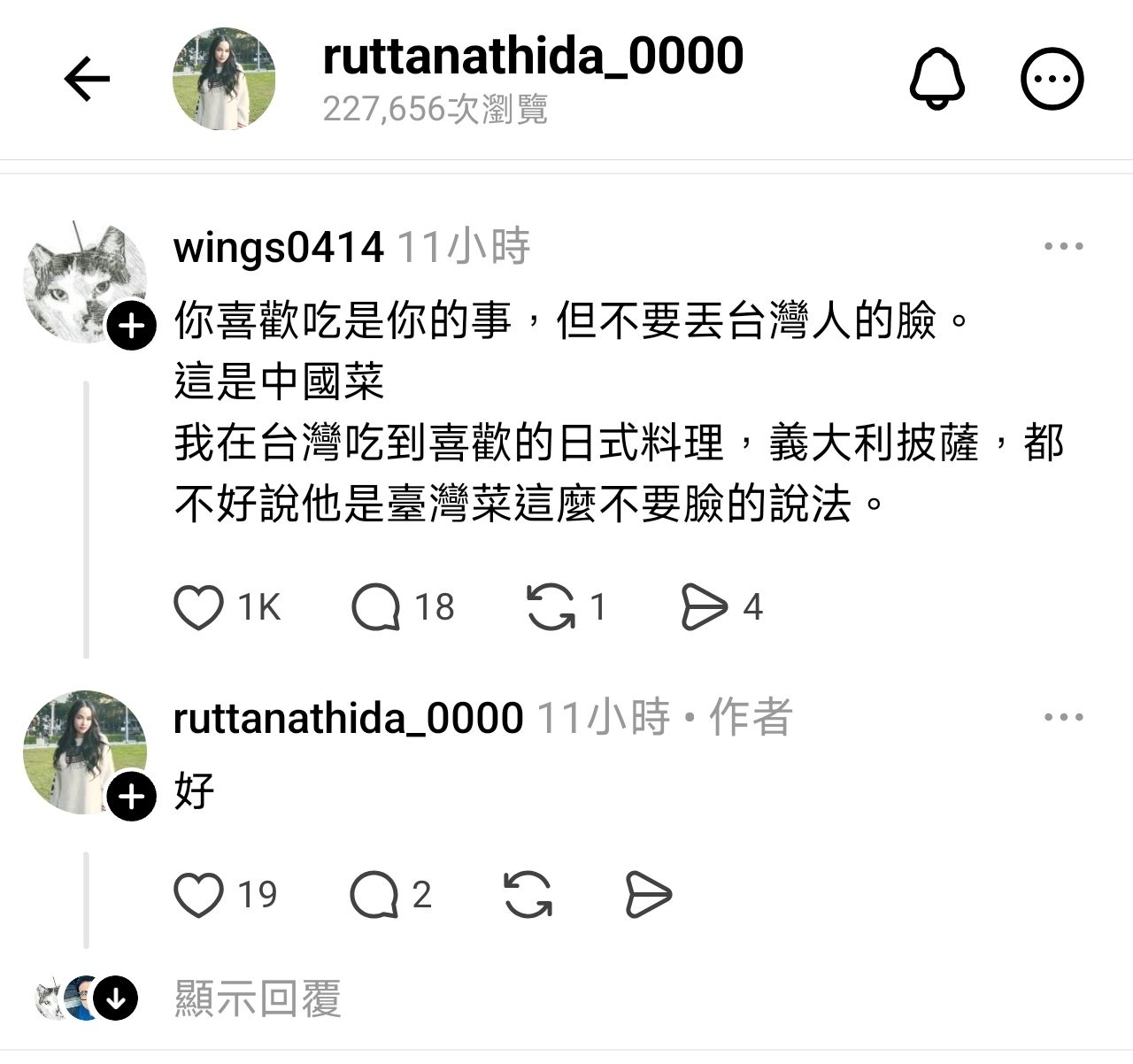Open wings0414's profile from the username
Viewport: 1133px width, 1064px height.
[x=279, y=247]
